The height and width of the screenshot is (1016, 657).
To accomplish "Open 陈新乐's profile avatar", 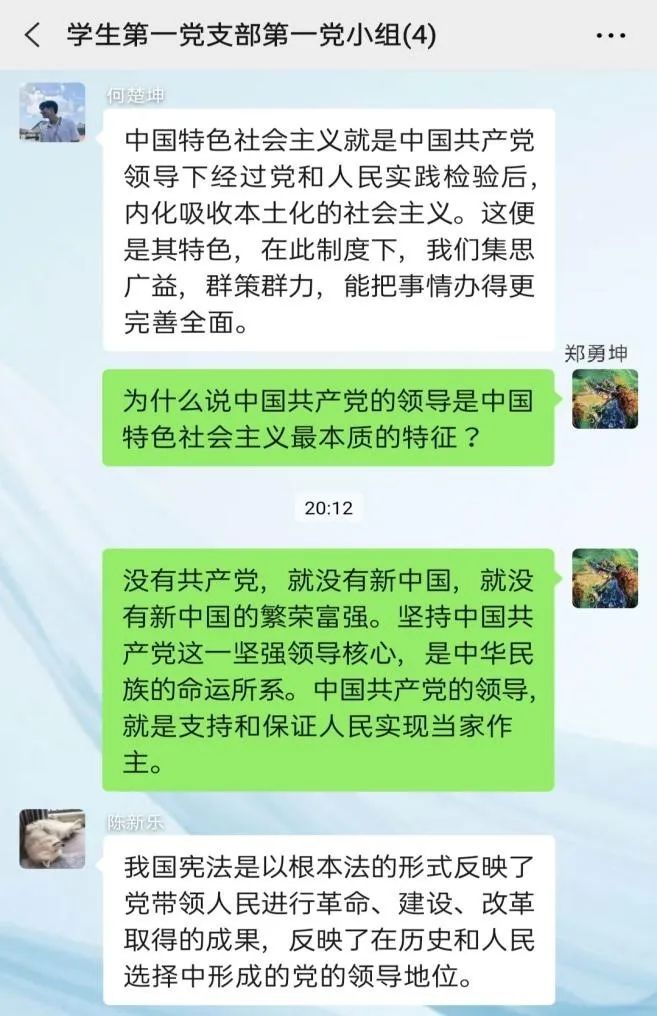I will tap(52, 838).
